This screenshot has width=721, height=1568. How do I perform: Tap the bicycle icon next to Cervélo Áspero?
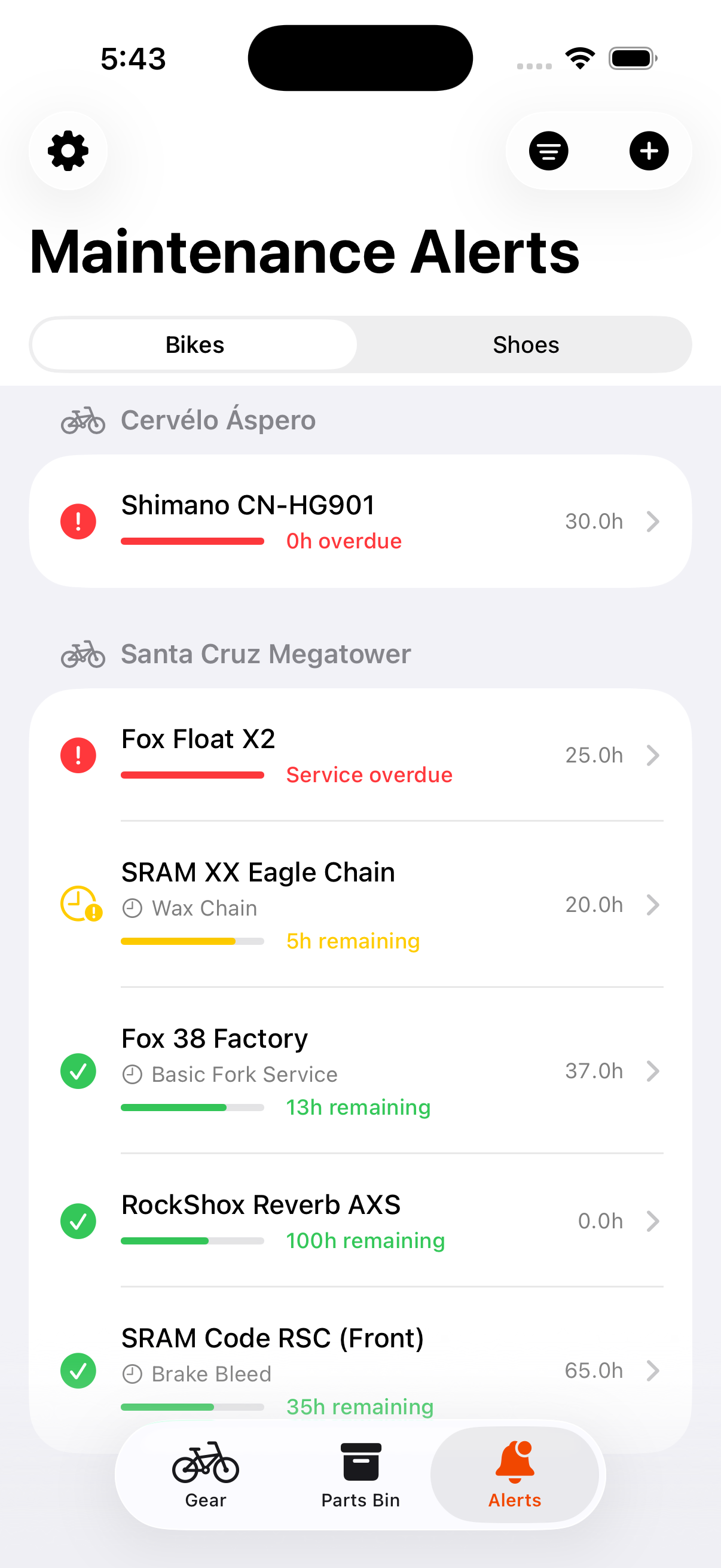coord(83,419)
